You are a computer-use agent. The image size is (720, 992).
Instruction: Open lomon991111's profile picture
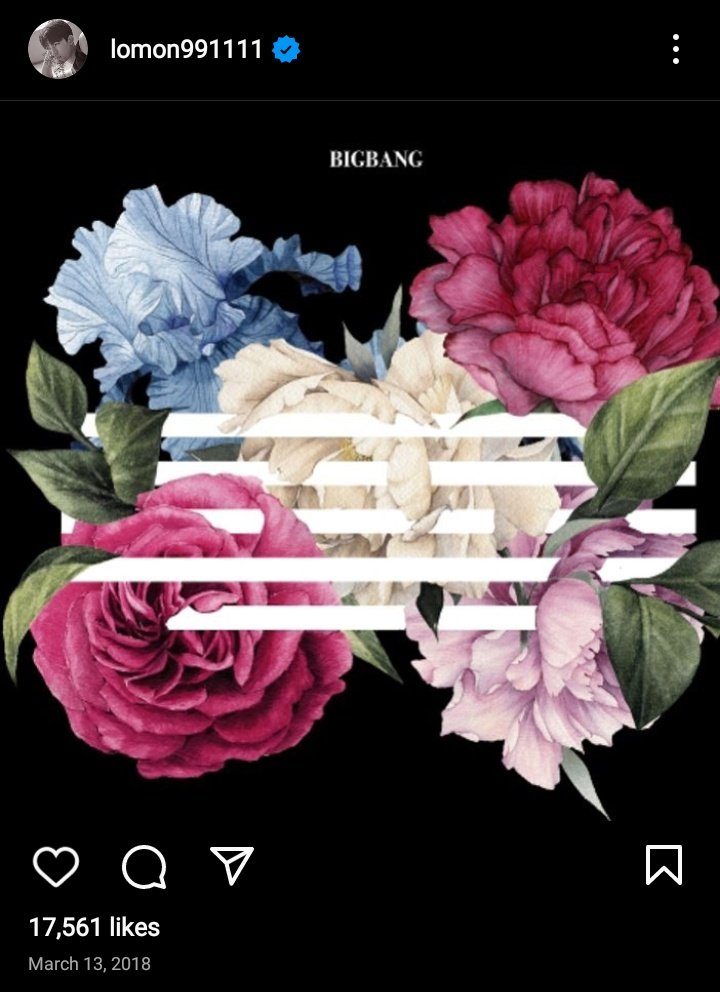click(57, 49)
